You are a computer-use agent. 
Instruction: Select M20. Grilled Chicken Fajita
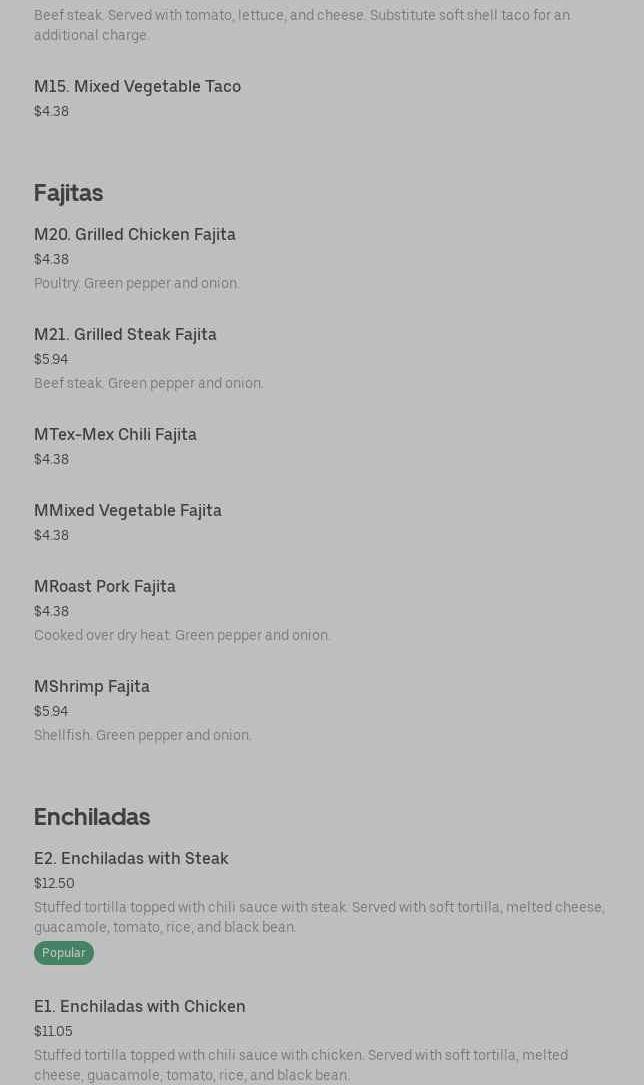pyautogui.click(x=135, y=235)
